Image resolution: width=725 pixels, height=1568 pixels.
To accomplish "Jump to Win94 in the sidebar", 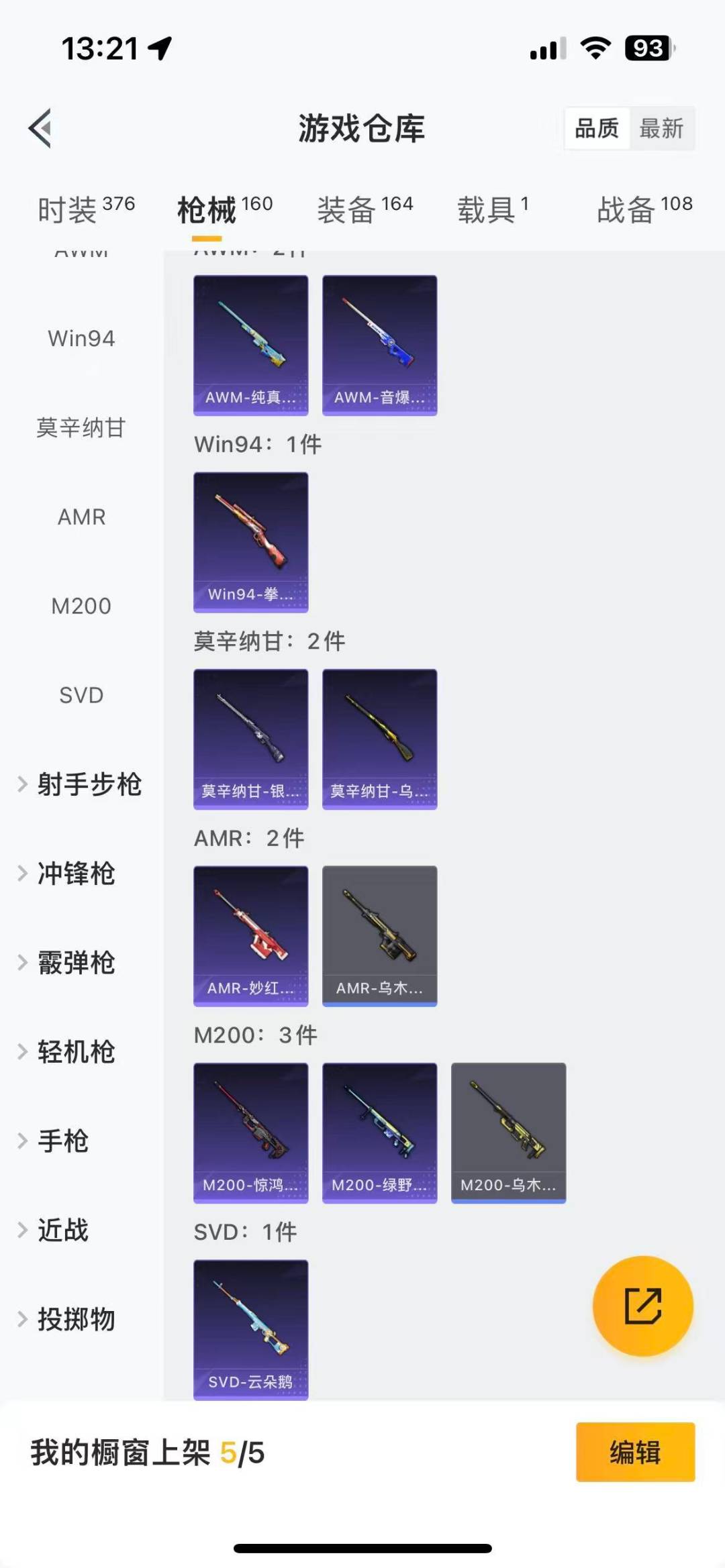I will [x=81, y=338].
